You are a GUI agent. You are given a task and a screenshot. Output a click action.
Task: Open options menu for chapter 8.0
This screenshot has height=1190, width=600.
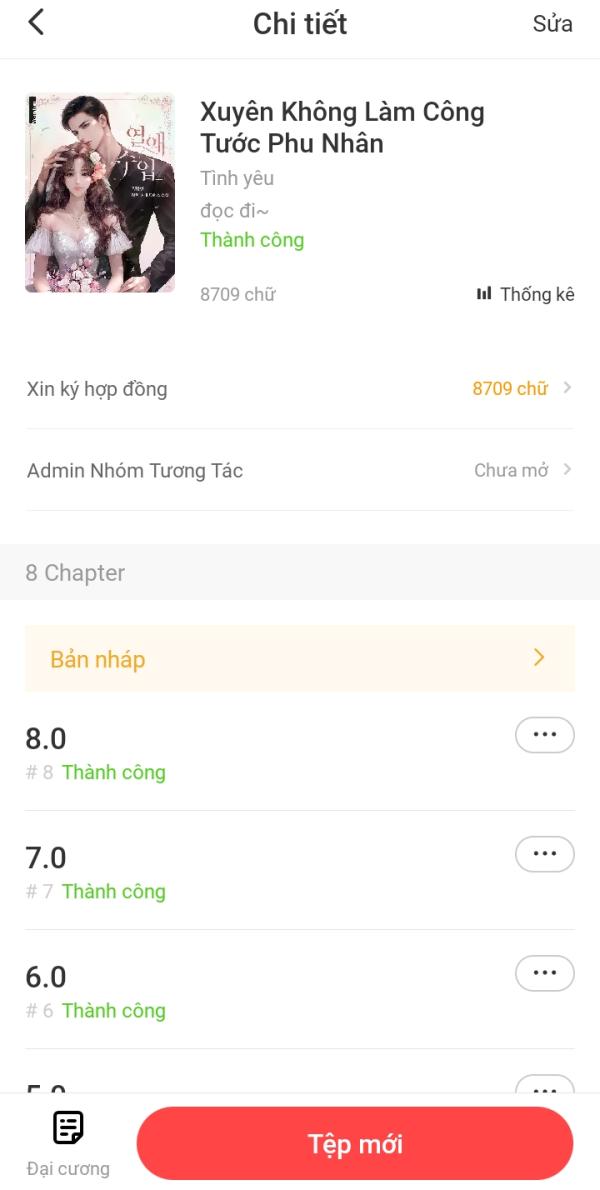tap(544, 735)
